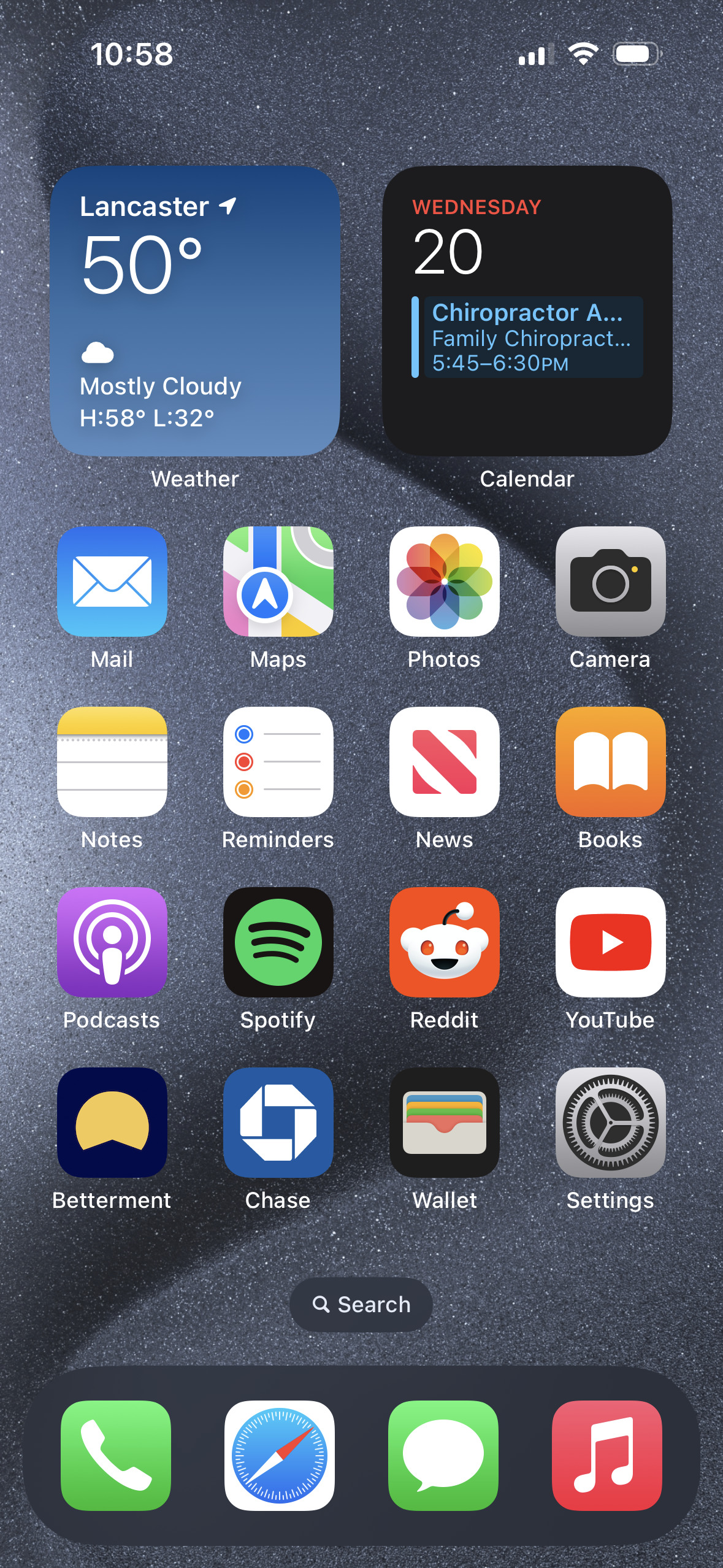Open Safari from the dock
The width and height of the screenshot is (723, 1568).
280,1455
